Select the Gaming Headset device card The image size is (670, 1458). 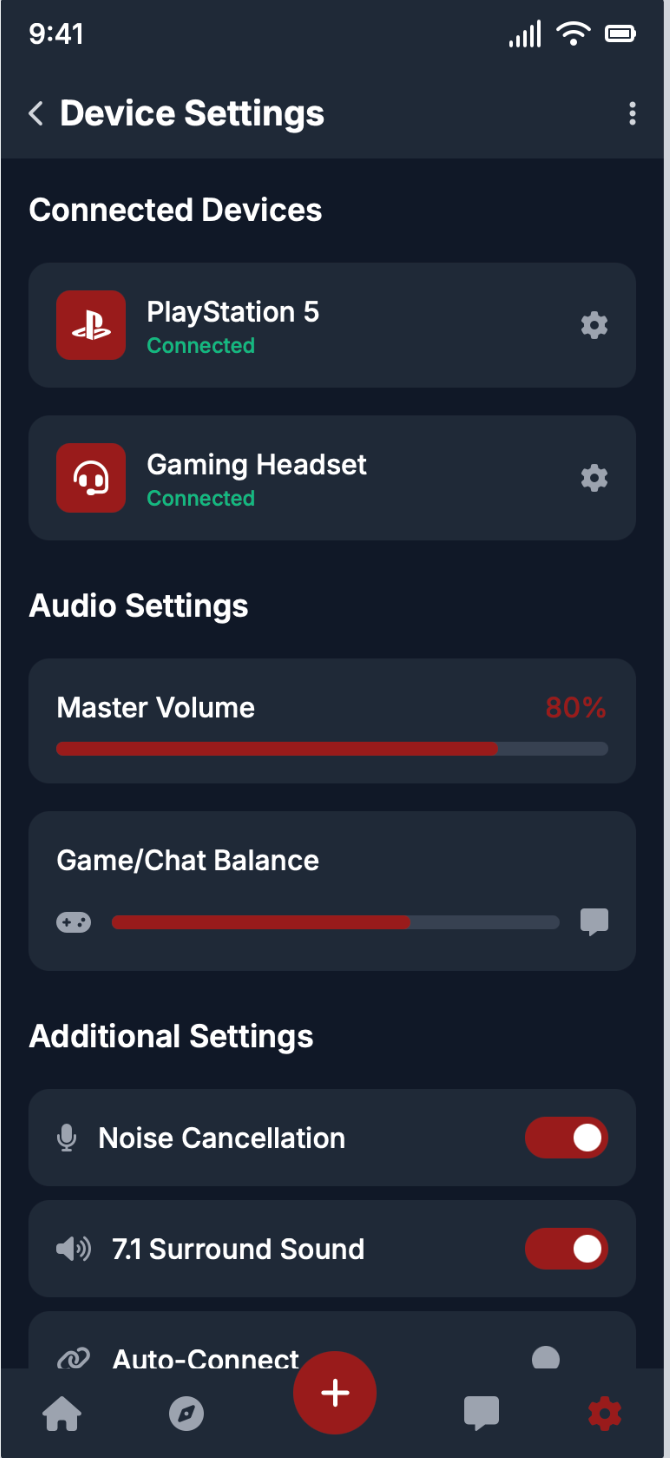point(330,478)
